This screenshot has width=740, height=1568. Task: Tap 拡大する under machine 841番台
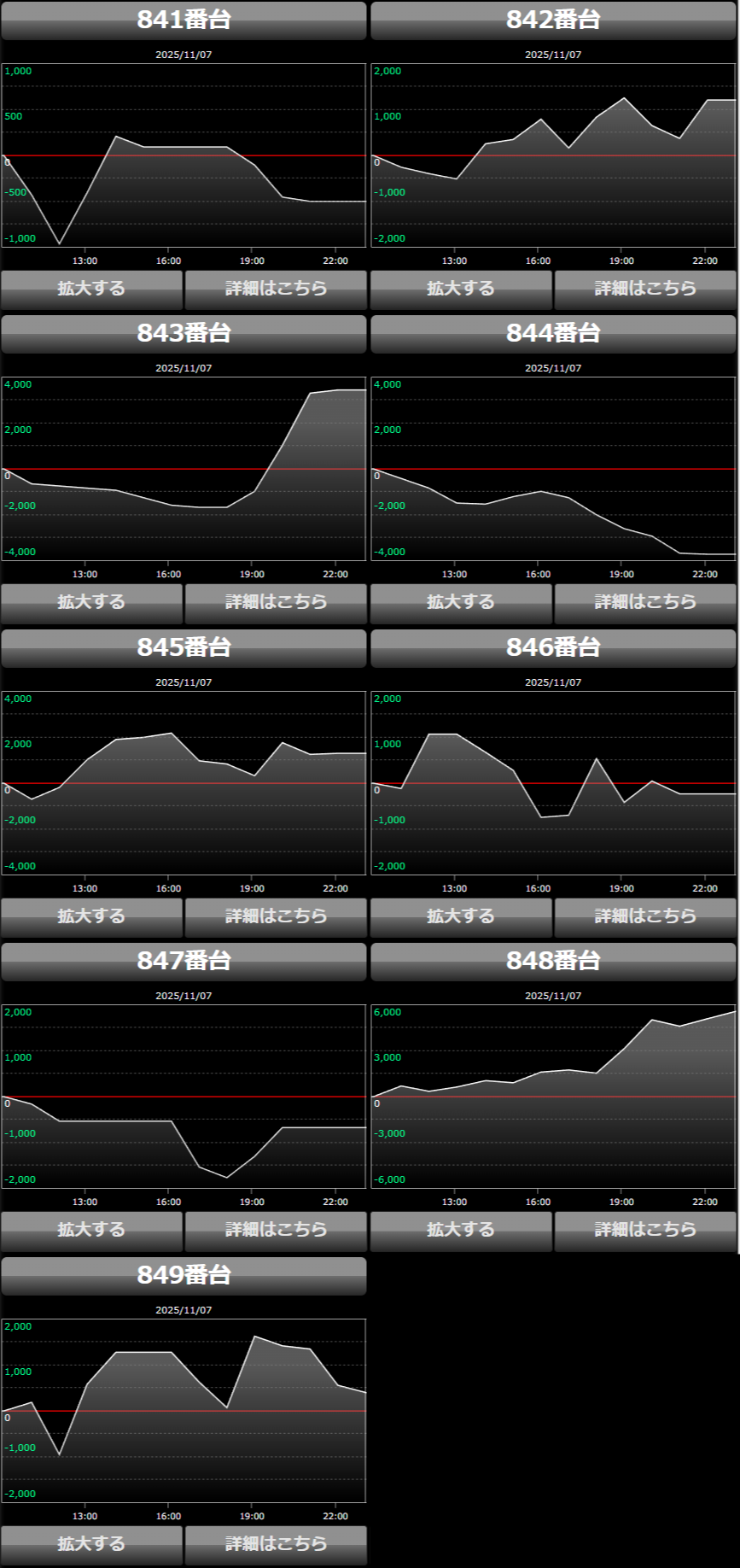91,289
